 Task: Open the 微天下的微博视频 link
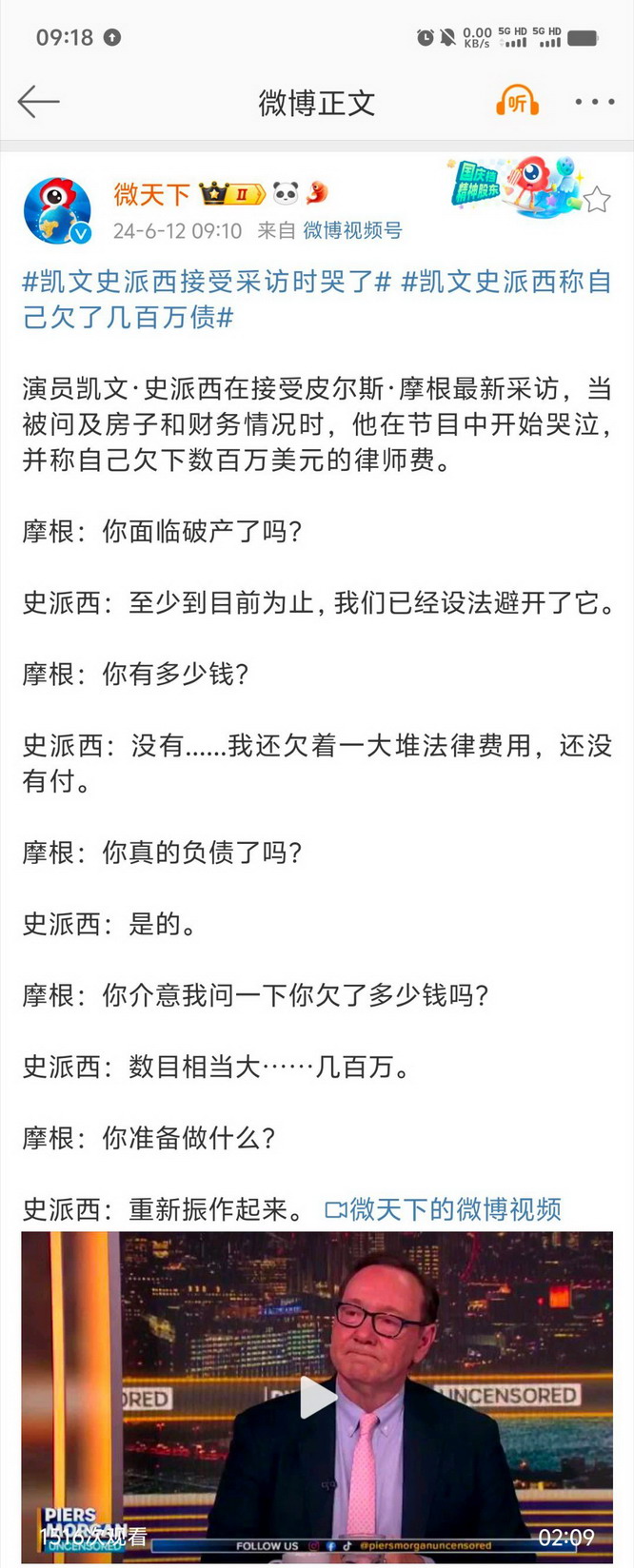pyautogui.click(x=444, y=1208)
